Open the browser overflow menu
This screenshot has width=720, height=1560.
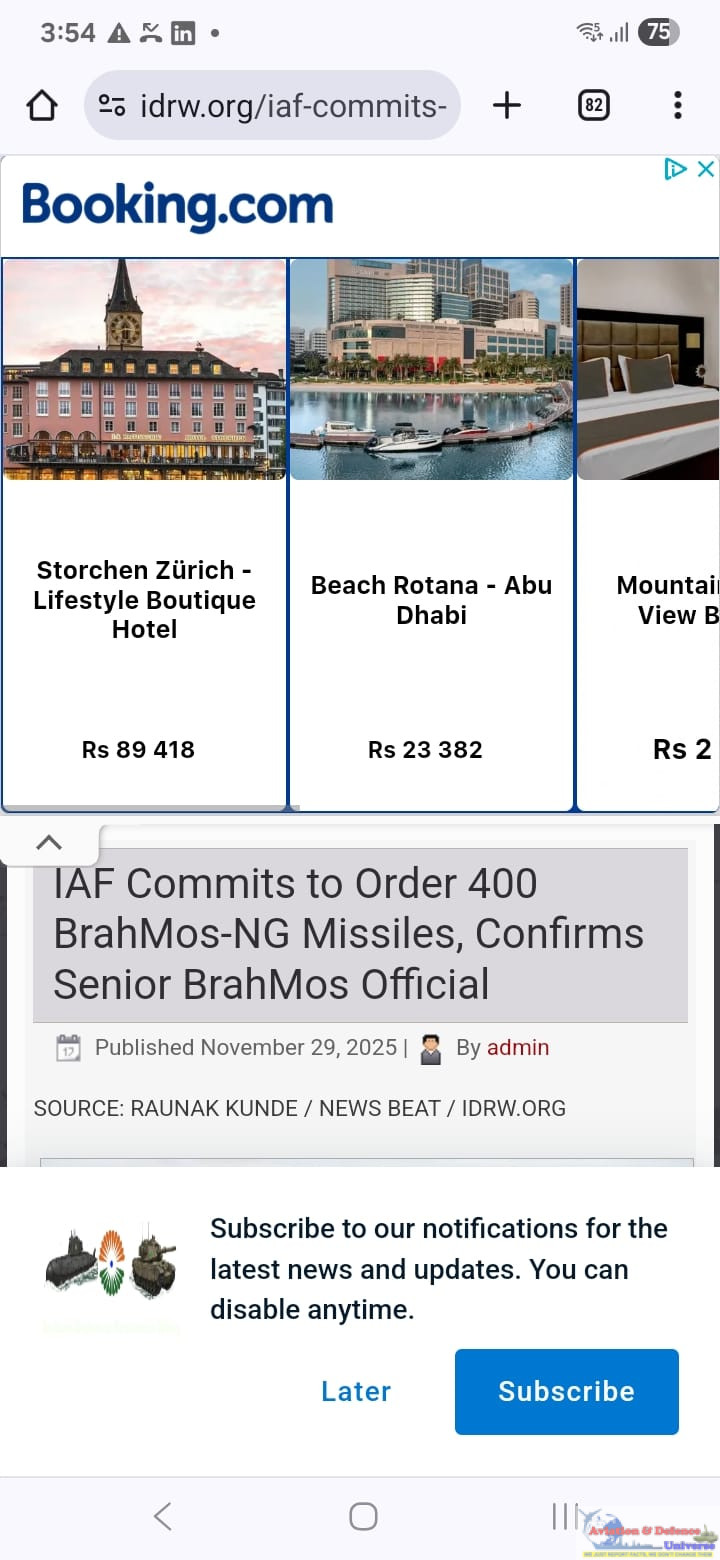pos(677,105)
